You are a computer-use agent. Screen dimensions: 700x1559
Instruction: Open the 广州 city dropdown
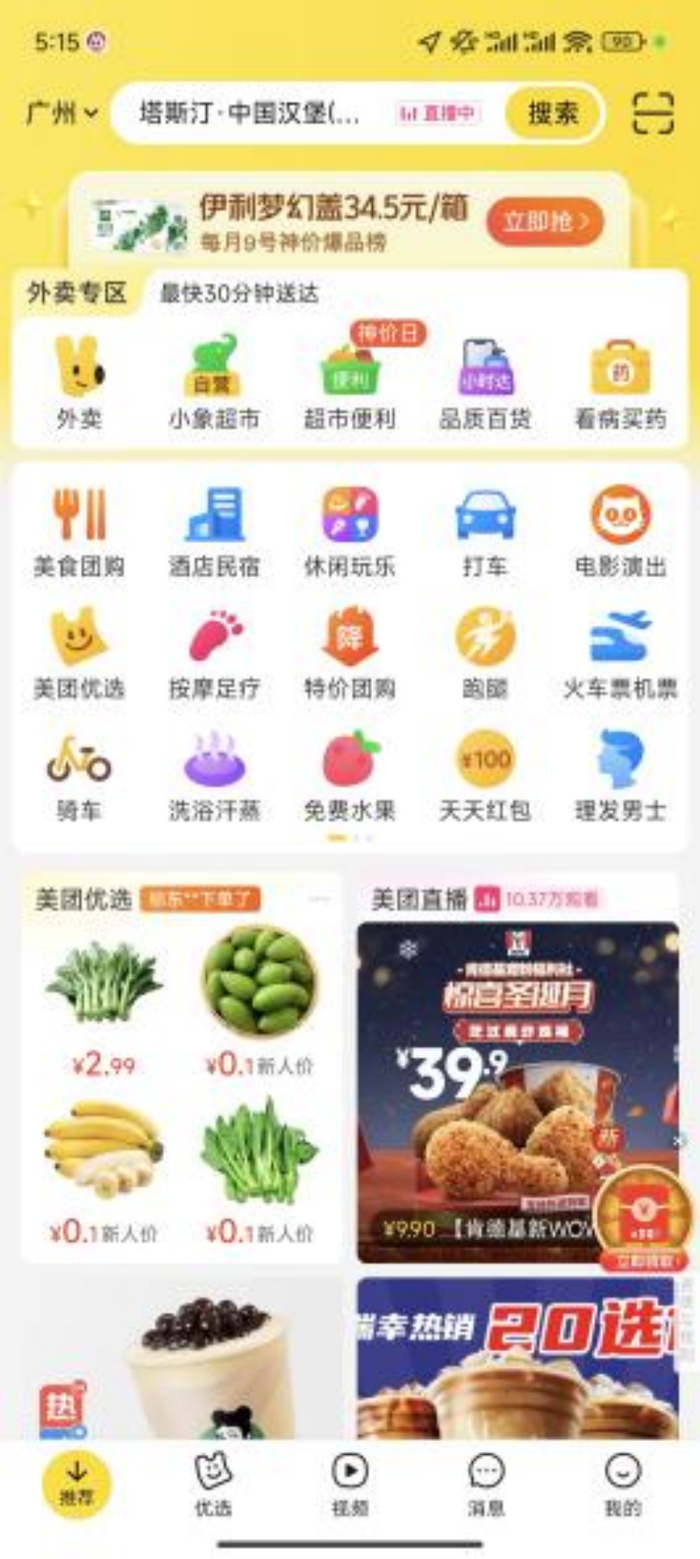click(x=61, y=113)
